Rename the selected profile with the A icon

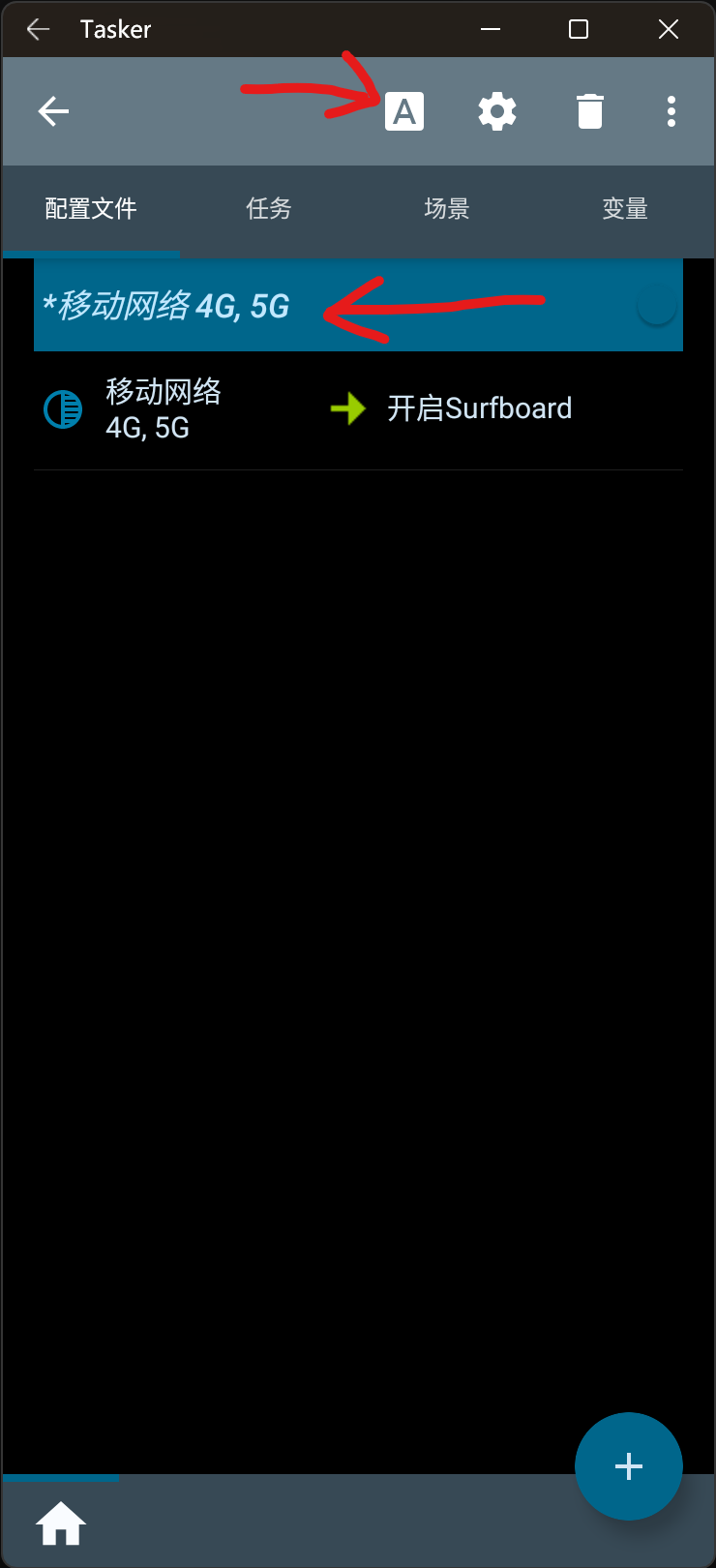[x=404, y=111]
